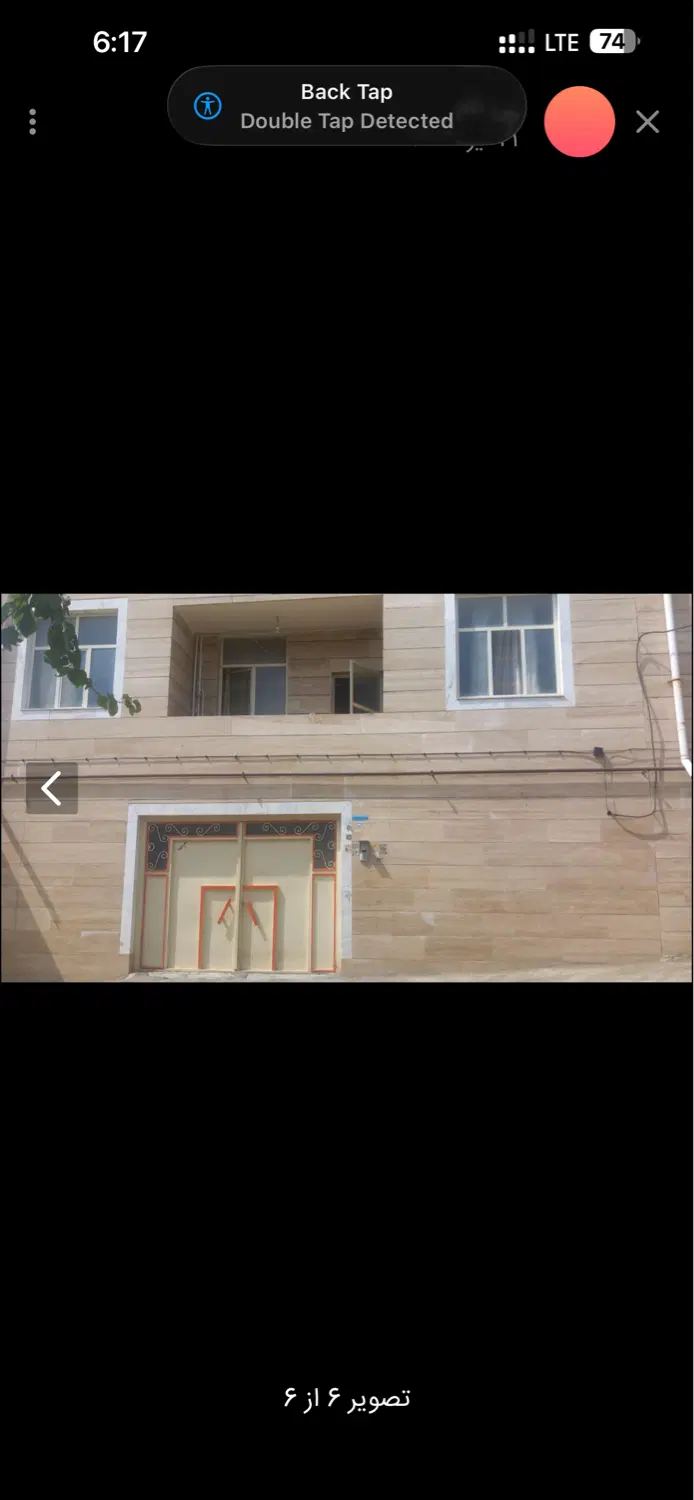This screenshot has width=694, height=1500.
Task: Tap the red circular button
Action: (x=579, y=122)
